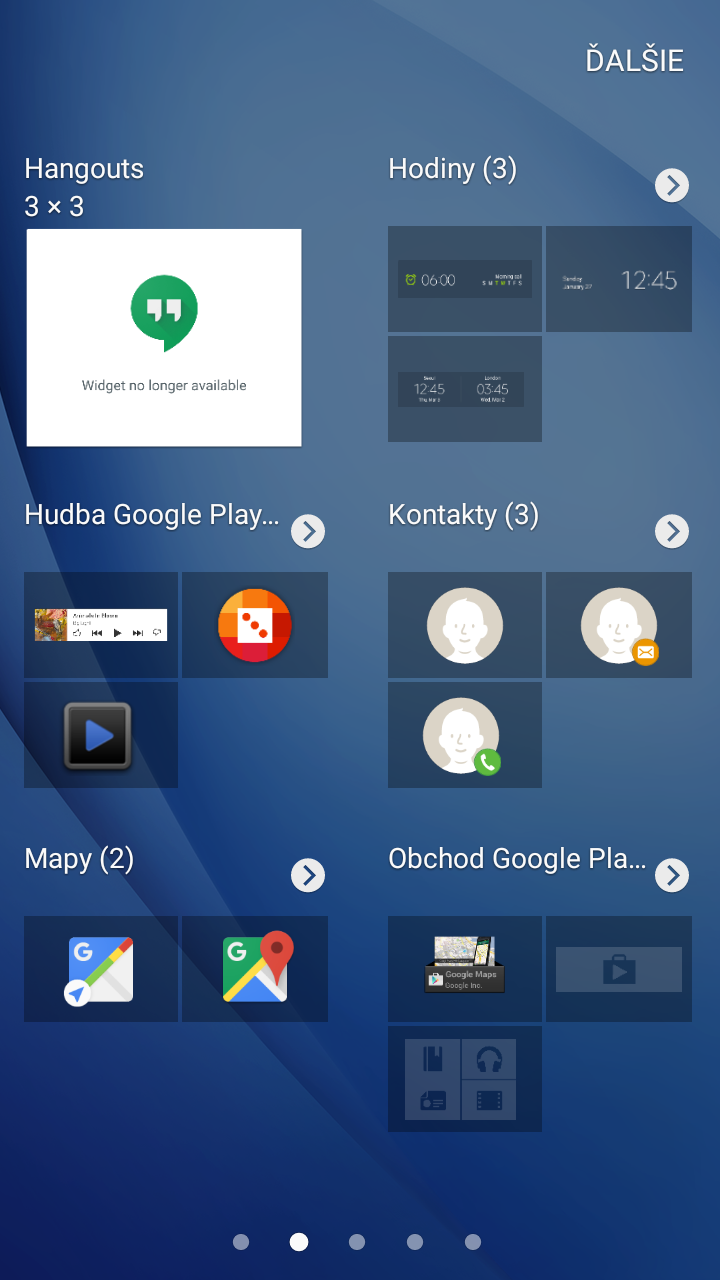Select the Hangouts 3 × 3 widget
The image size is (720, 1280).
(164, 337)
